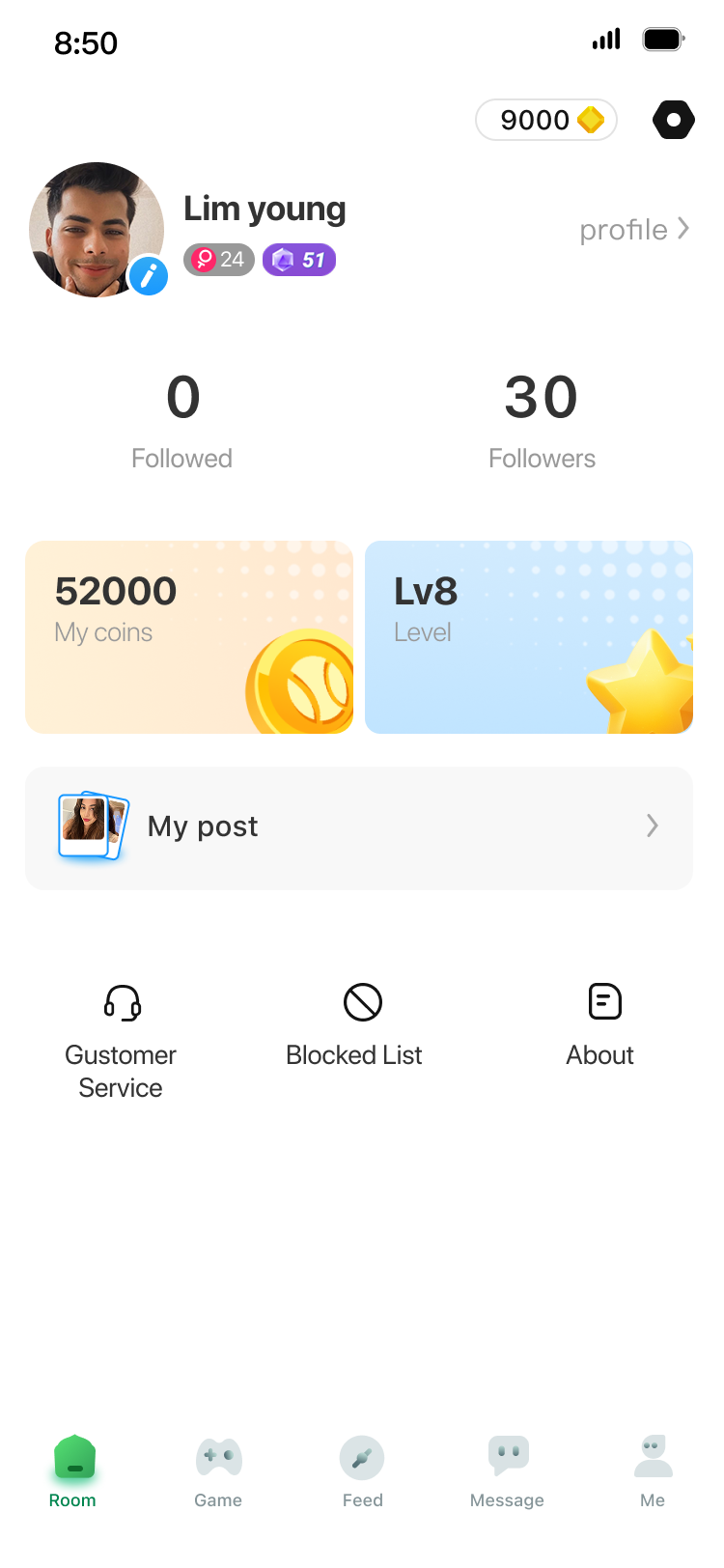The image size is (724, 1568).
Task: Tap the edit pencil on the avatar
Action: (148, 277)
